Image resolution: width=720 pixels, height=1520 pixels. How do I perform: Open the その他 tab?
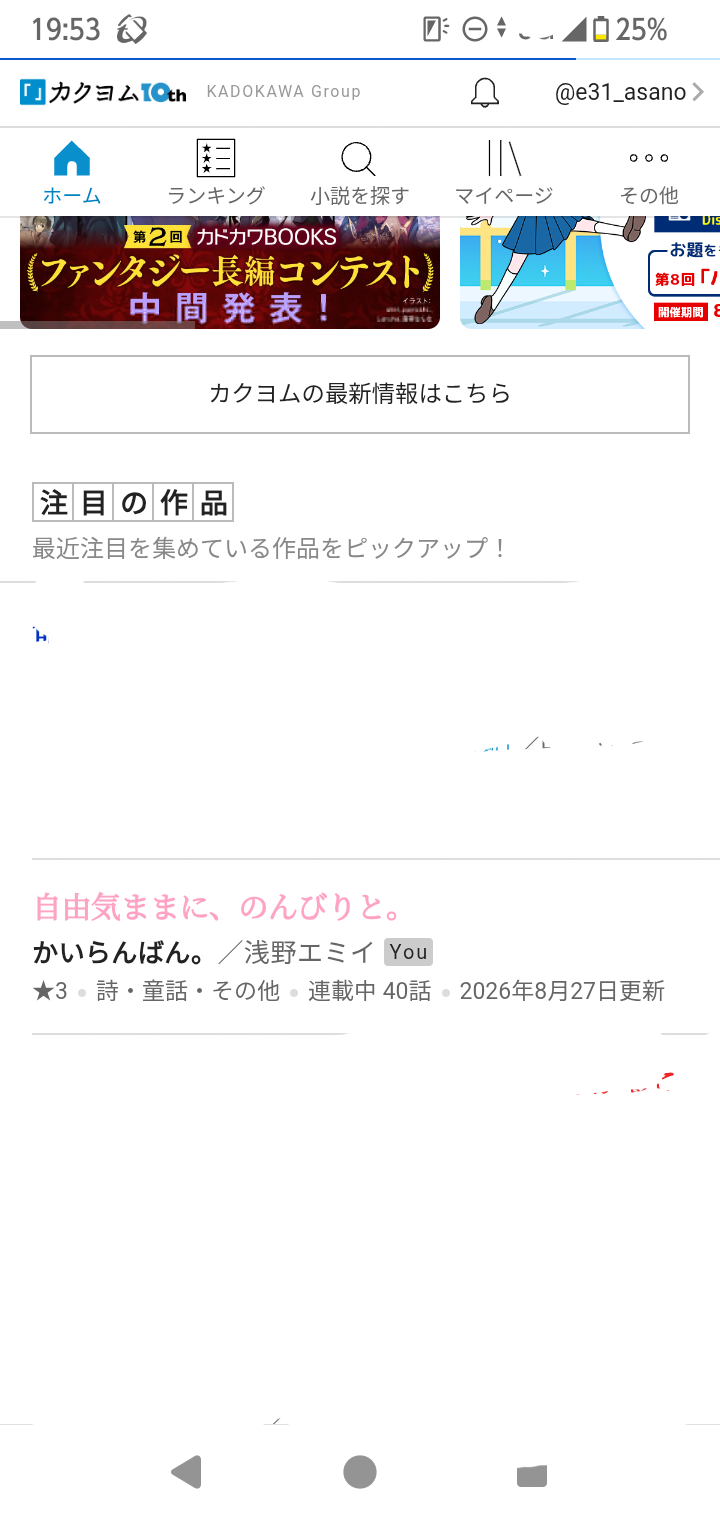point(648,172)
